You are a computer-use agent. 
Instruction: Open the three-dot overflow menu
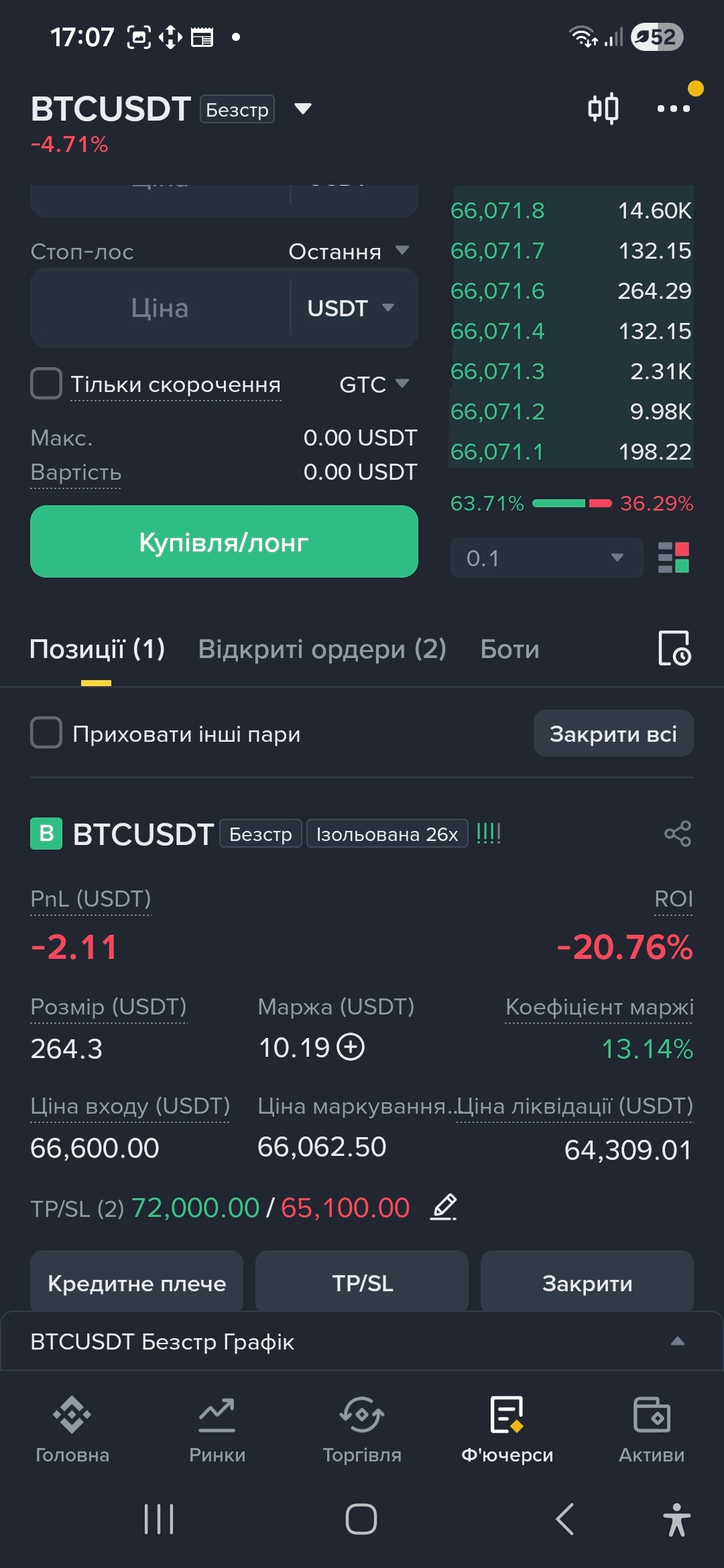(x=673, y=109)
